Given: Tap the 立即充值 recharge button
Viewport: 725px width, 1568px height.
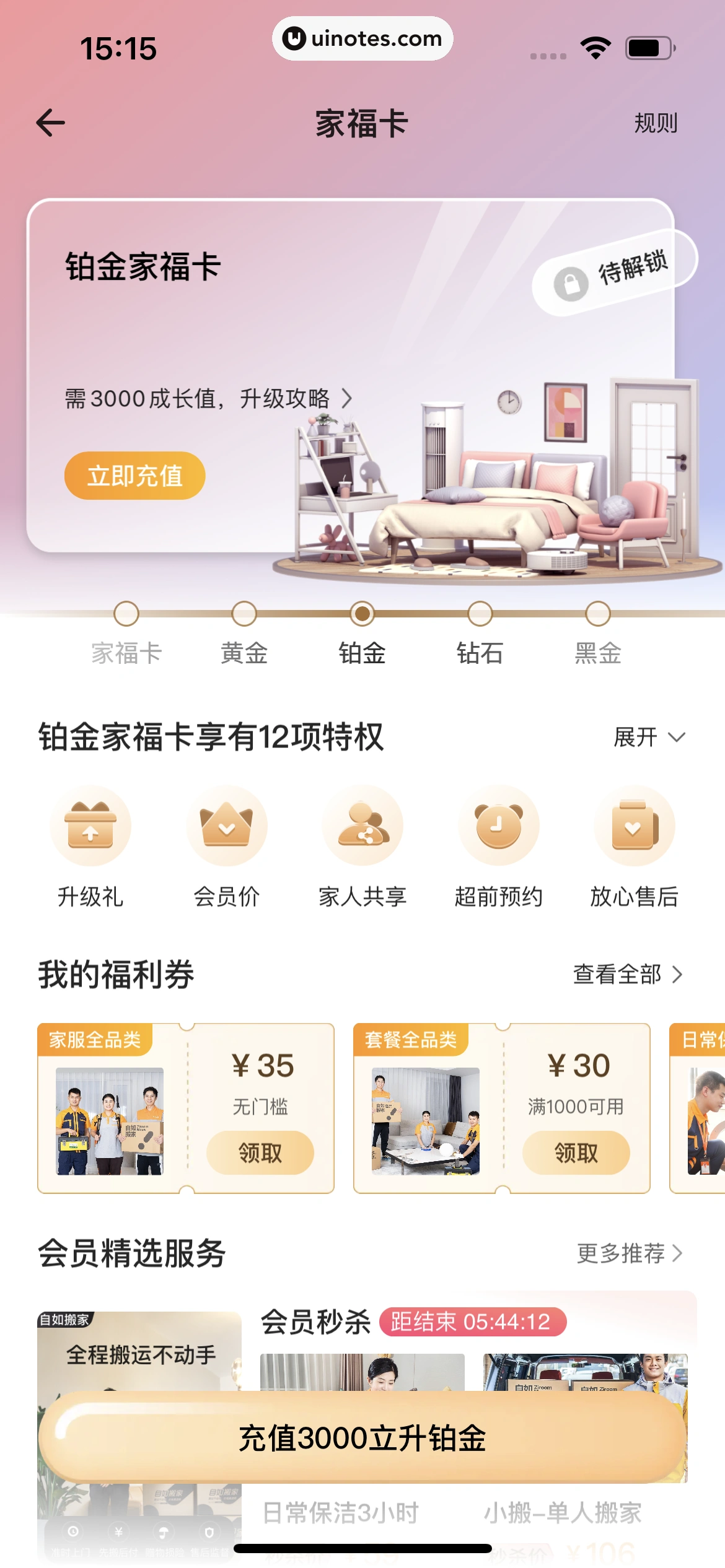Looking at the screenshot, I should (x=134, y=474).
